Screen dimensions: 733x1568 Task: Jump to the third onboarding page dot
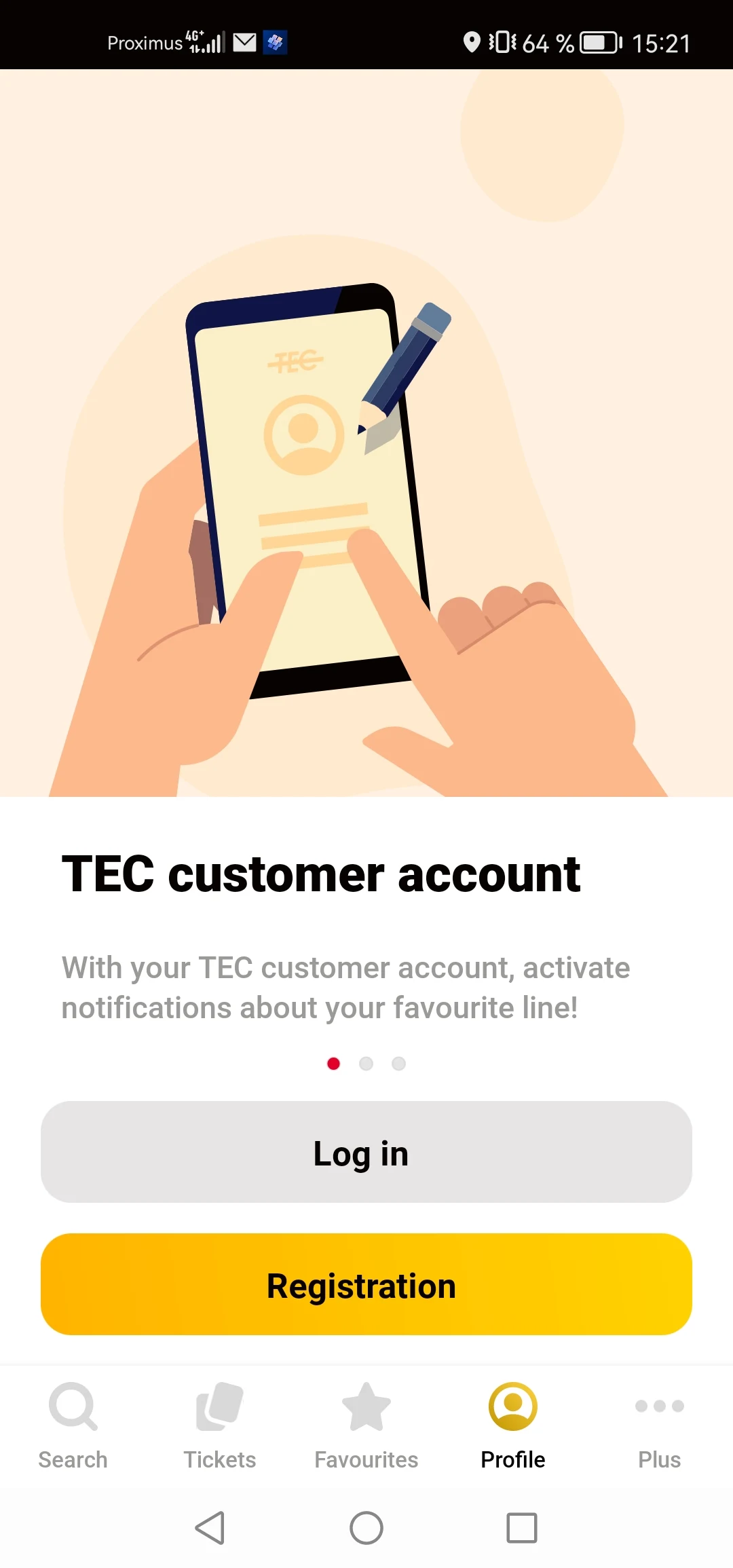pyautogui.click(x=399, y=1064)
